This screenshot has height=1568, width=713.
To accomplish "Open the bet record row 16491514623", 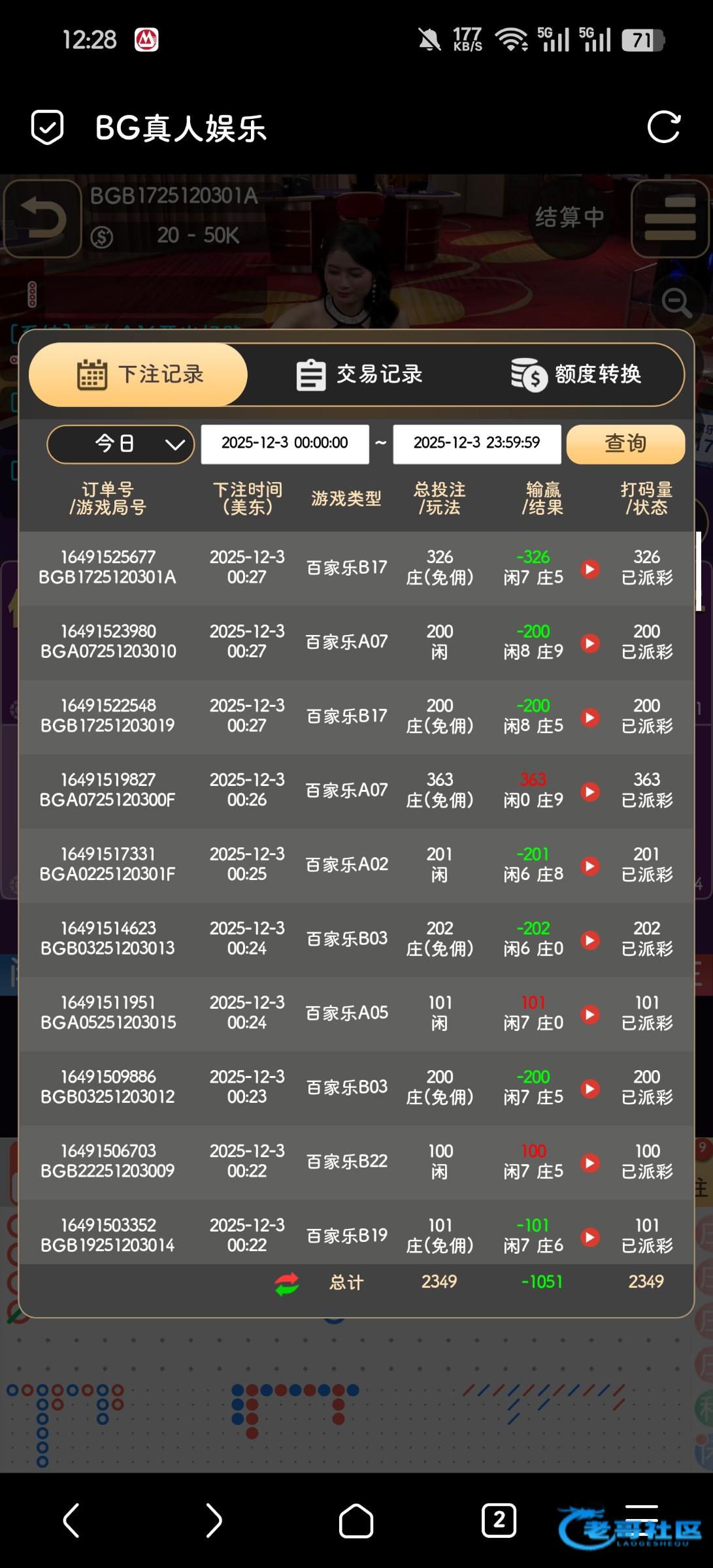I will click(x=356, y=939).
